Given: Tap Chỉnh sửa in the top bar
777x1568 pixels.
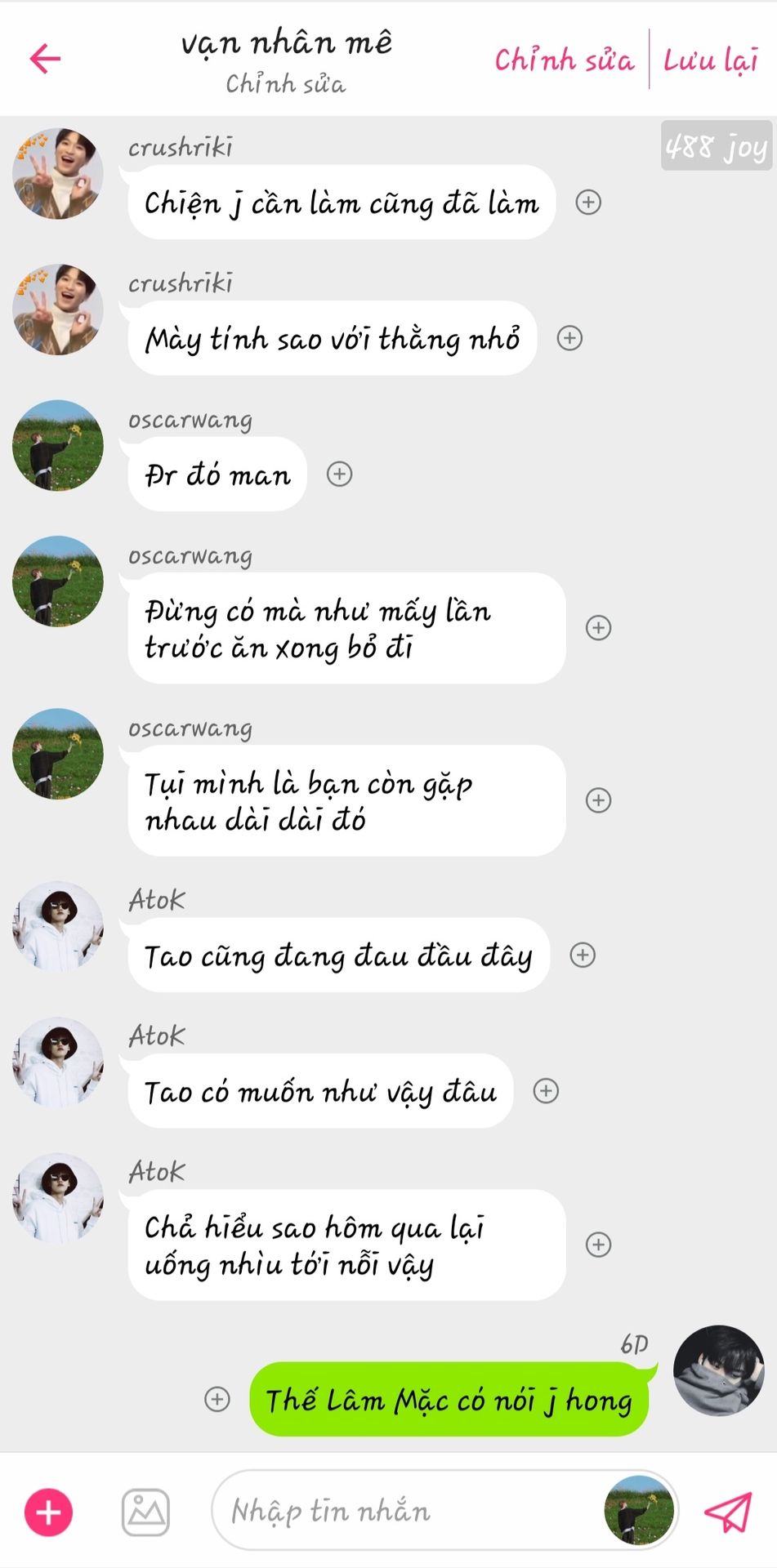Looking at the screenshot, I should click(564, 60).
